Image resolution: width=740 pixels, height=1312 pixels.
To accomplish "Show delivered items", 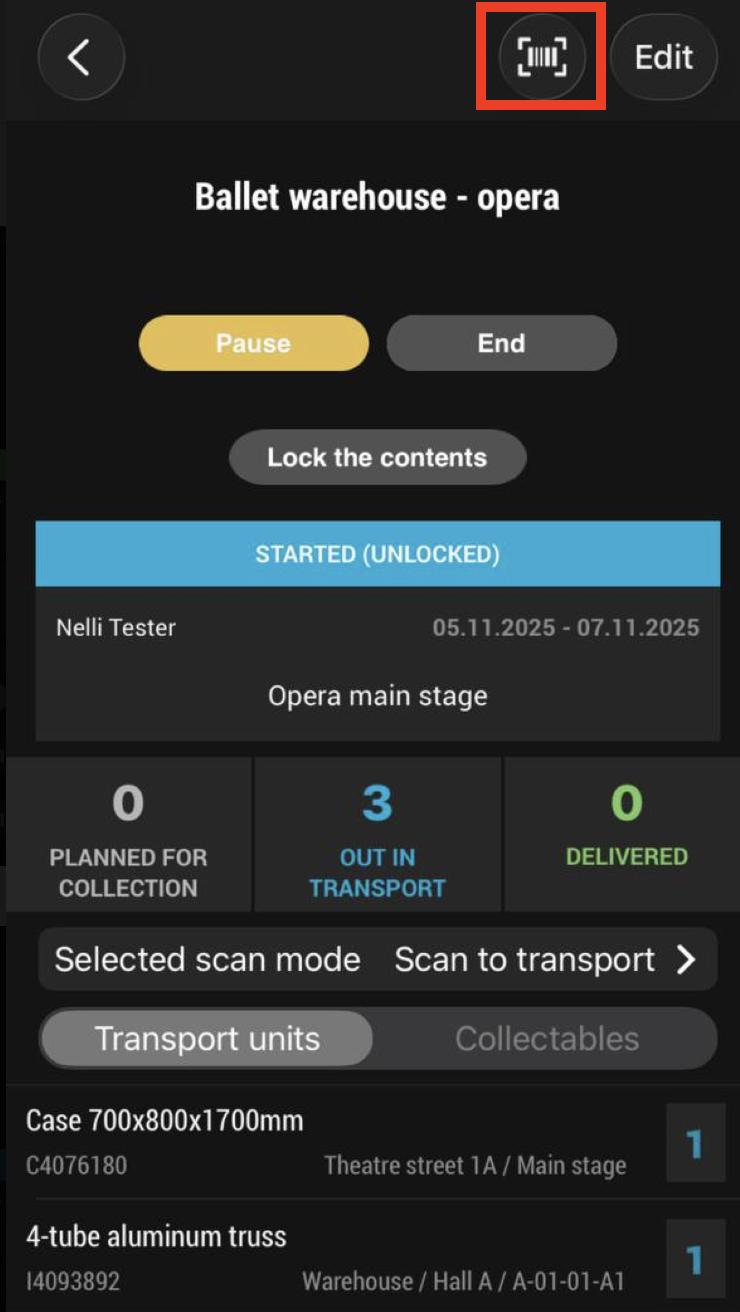I will point(626,834).
